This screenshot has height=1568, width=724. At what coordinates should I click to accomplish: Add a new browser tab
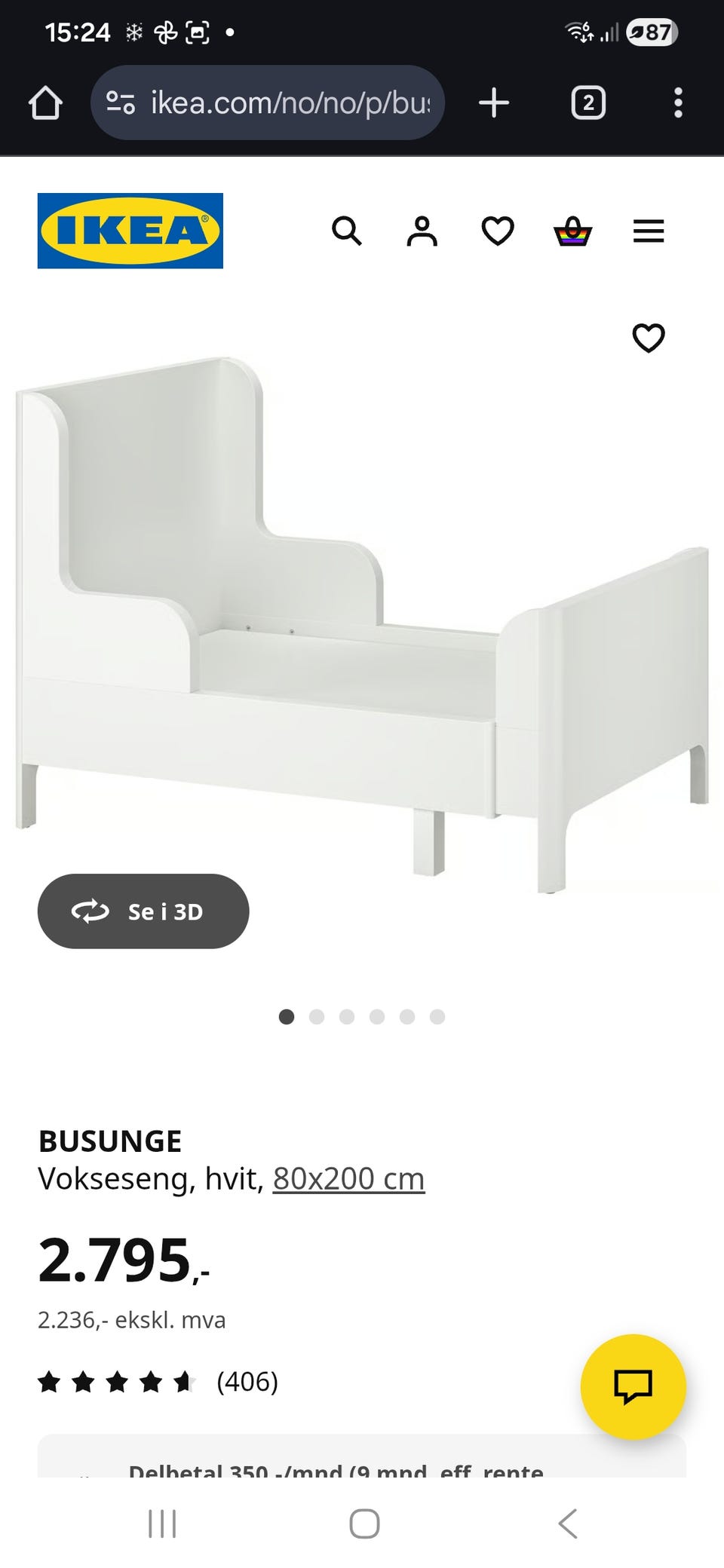pyautogui.click(x=494, y=103)
